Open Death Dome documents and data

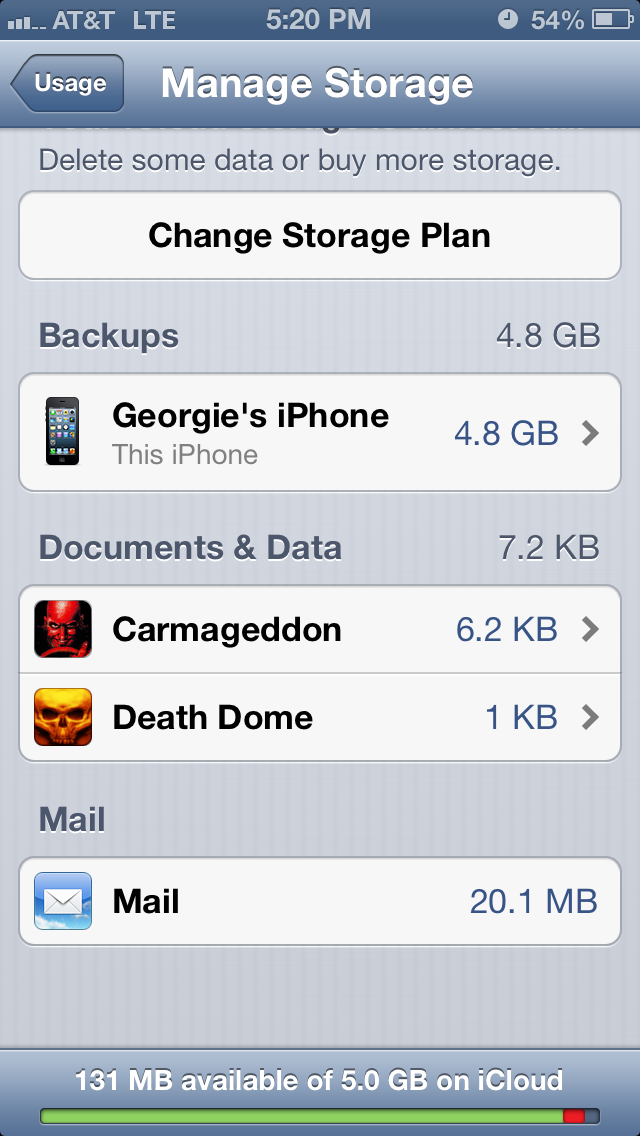(x=320, y=717)
